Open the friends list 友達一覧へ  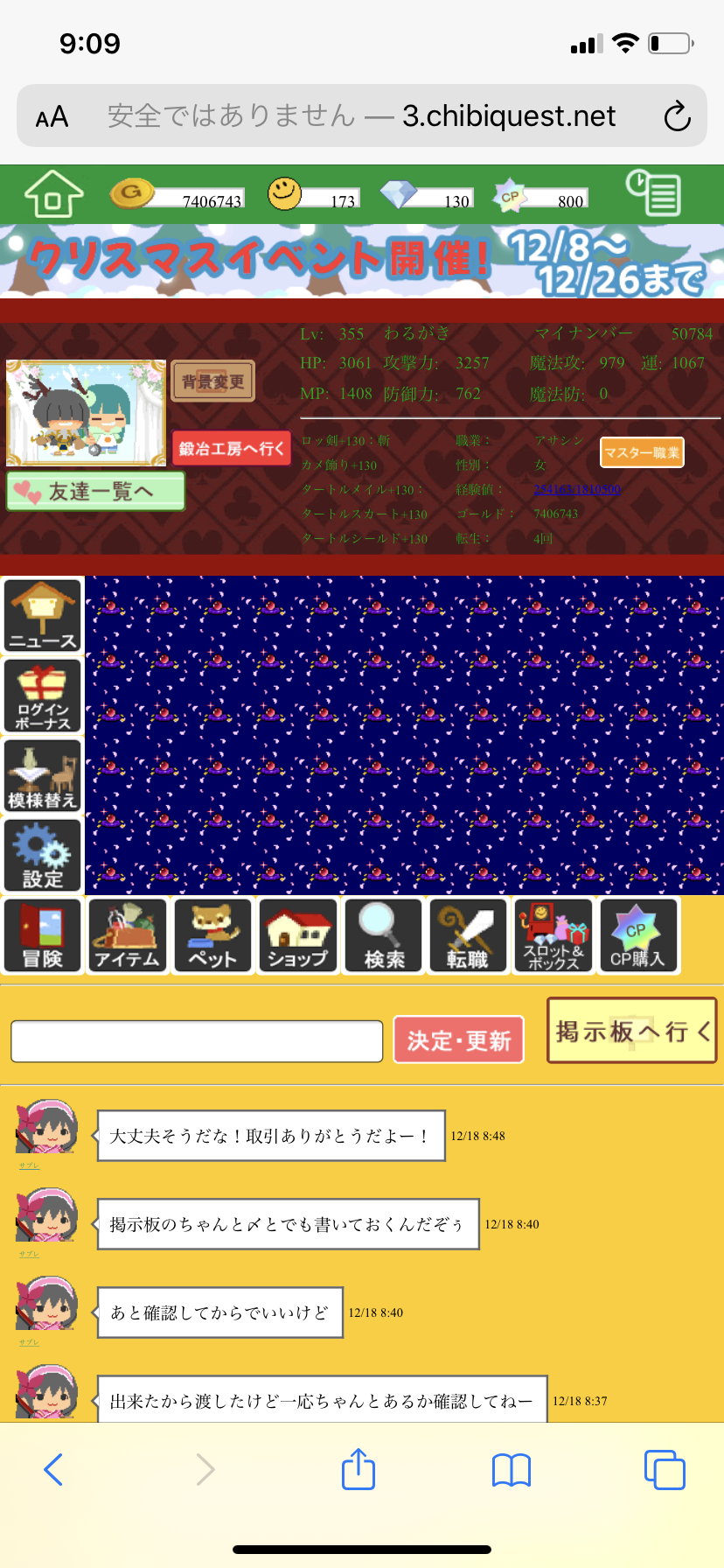click(96, 491)
